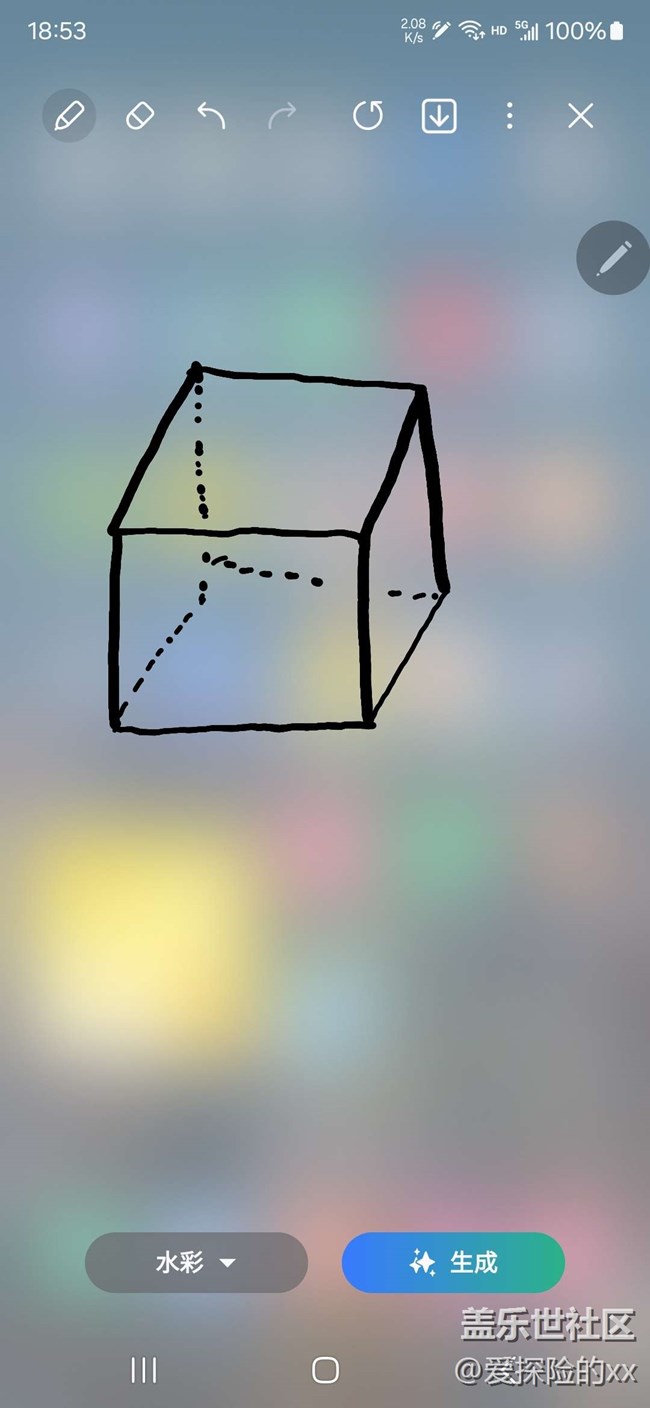Expand the 水彩 style dropdown
The image size is (650, 1408).
(x=196, y=1262)
